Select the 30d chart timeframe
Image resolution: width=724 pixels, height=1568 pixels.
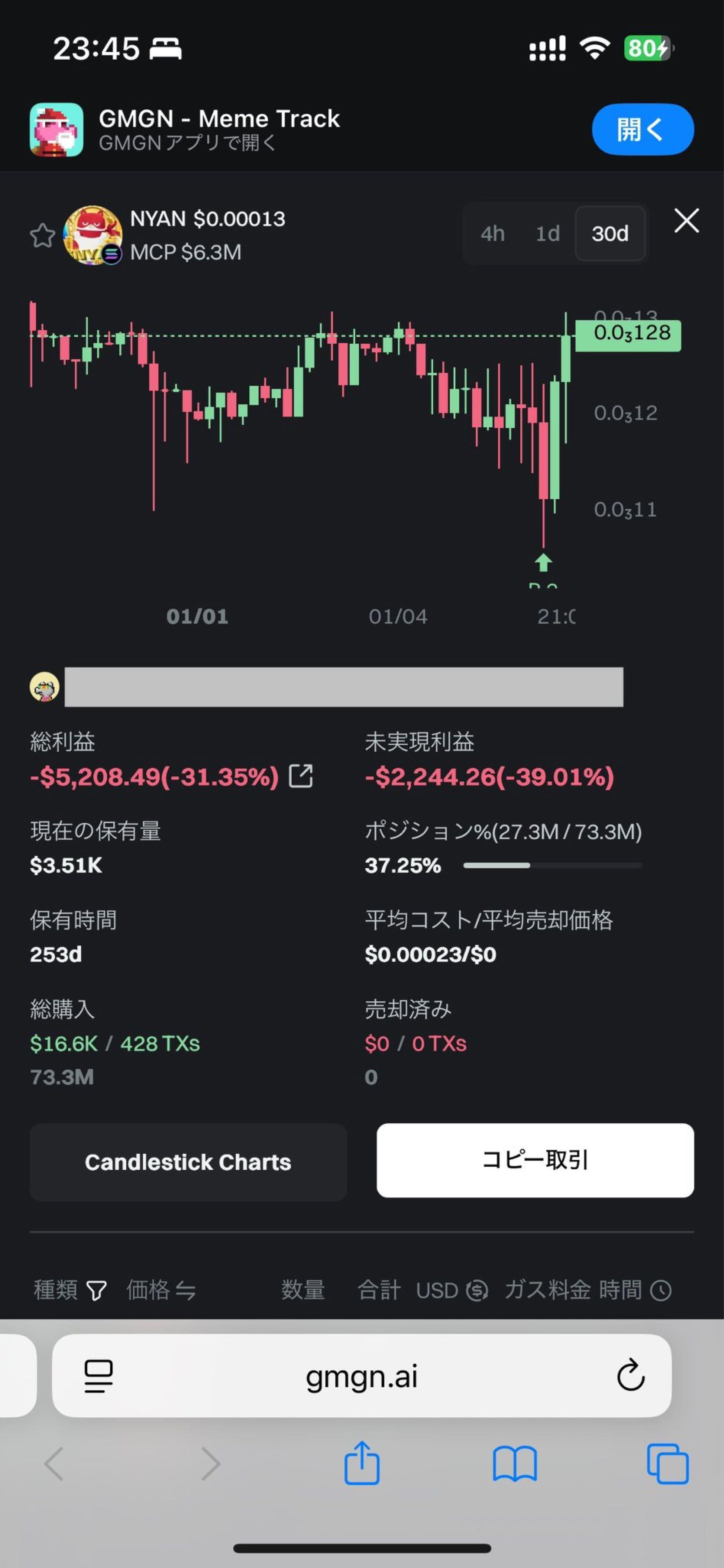click(610, 234)
